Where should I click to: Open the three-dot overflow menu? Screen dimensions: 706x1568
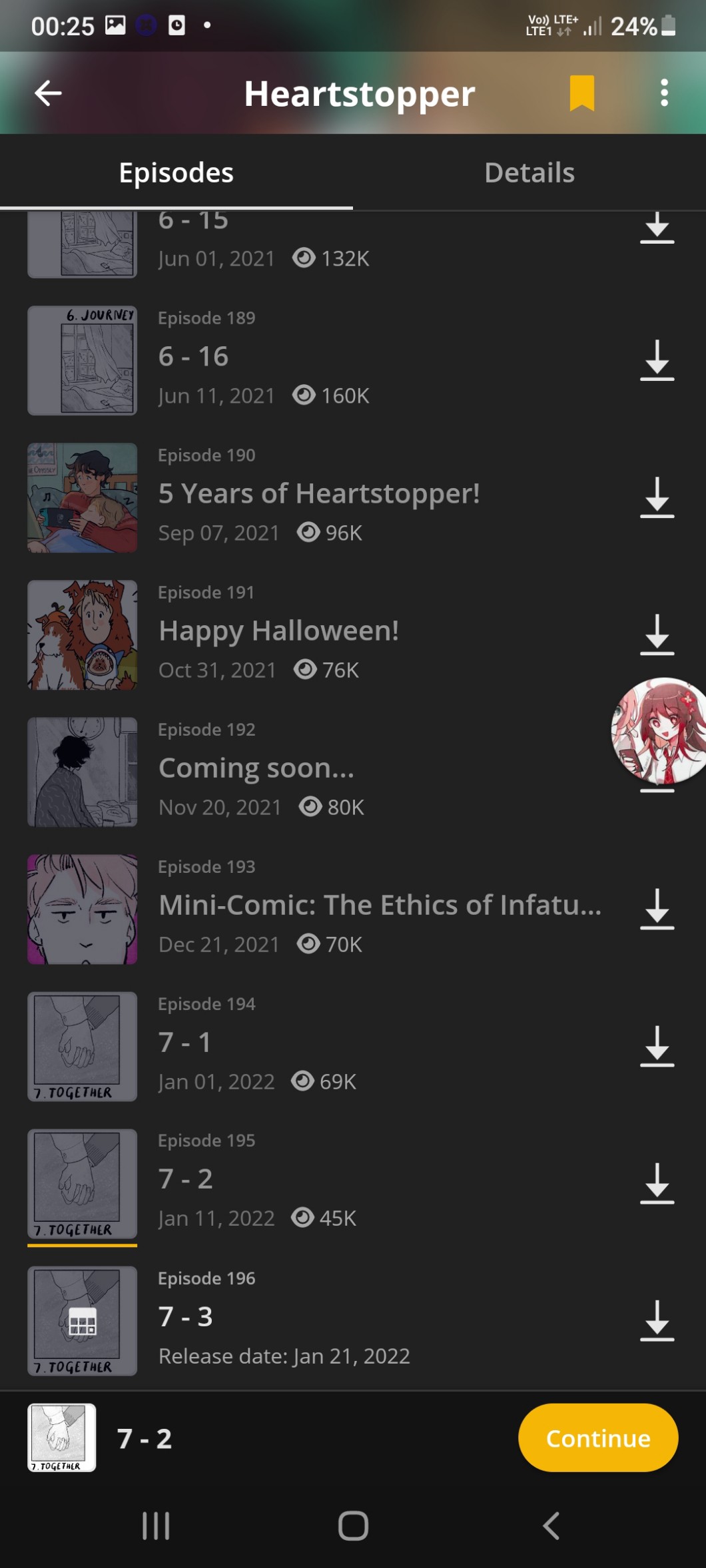coord(663,93)
